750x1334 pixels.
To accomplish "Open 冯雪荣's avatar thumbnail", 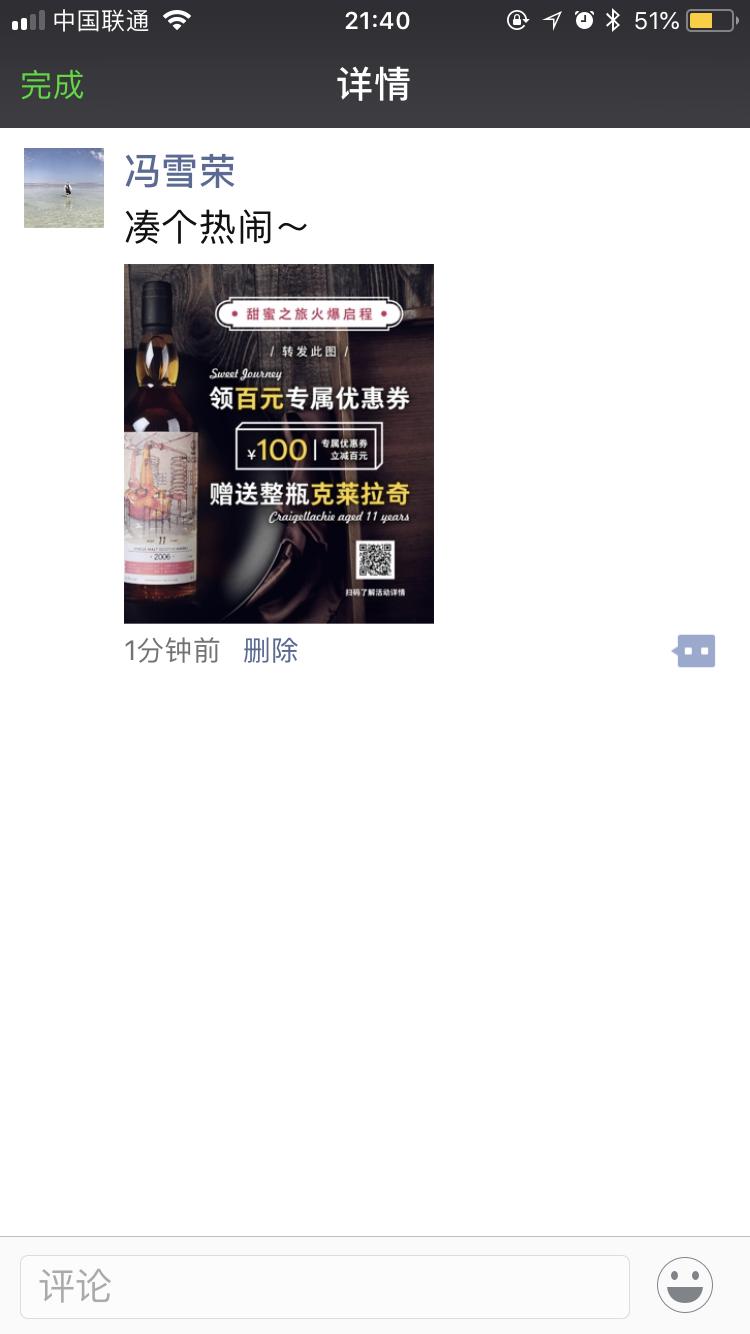I will pyautogui.click(x=63, y=187).
